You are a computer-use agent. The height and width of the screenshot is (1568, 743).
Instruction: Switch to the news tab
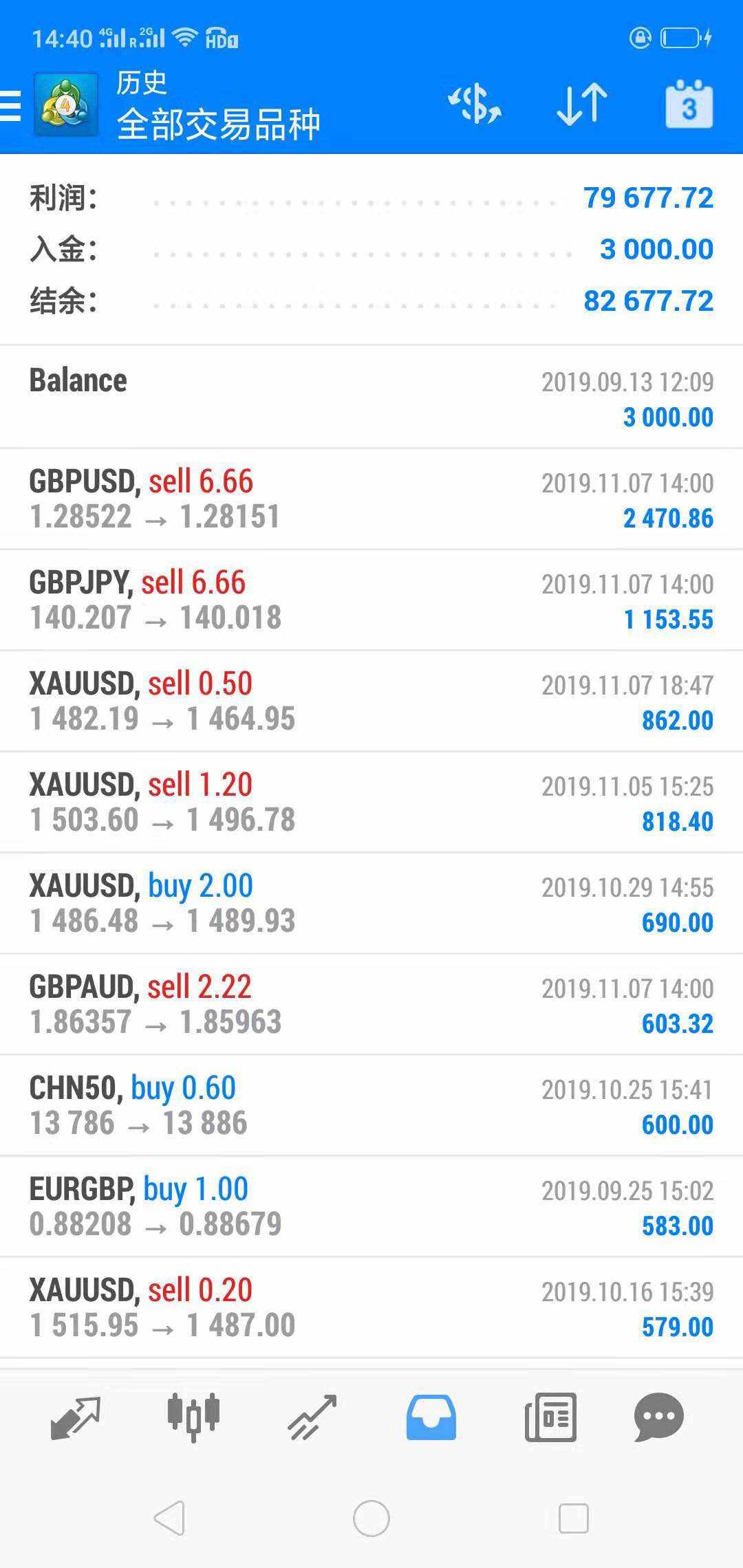click(550, 1418)
